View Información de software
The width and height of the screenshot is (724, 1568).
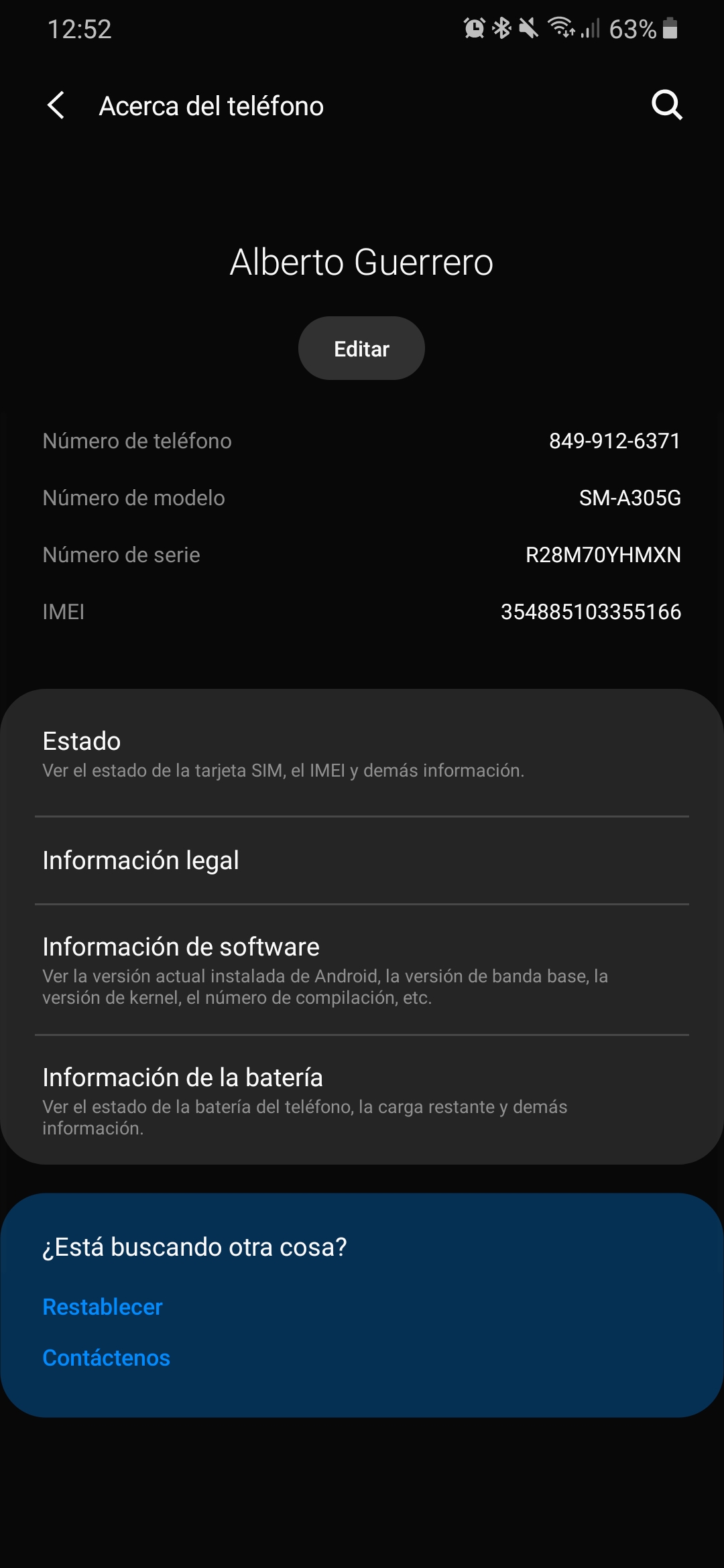(362, 970)
